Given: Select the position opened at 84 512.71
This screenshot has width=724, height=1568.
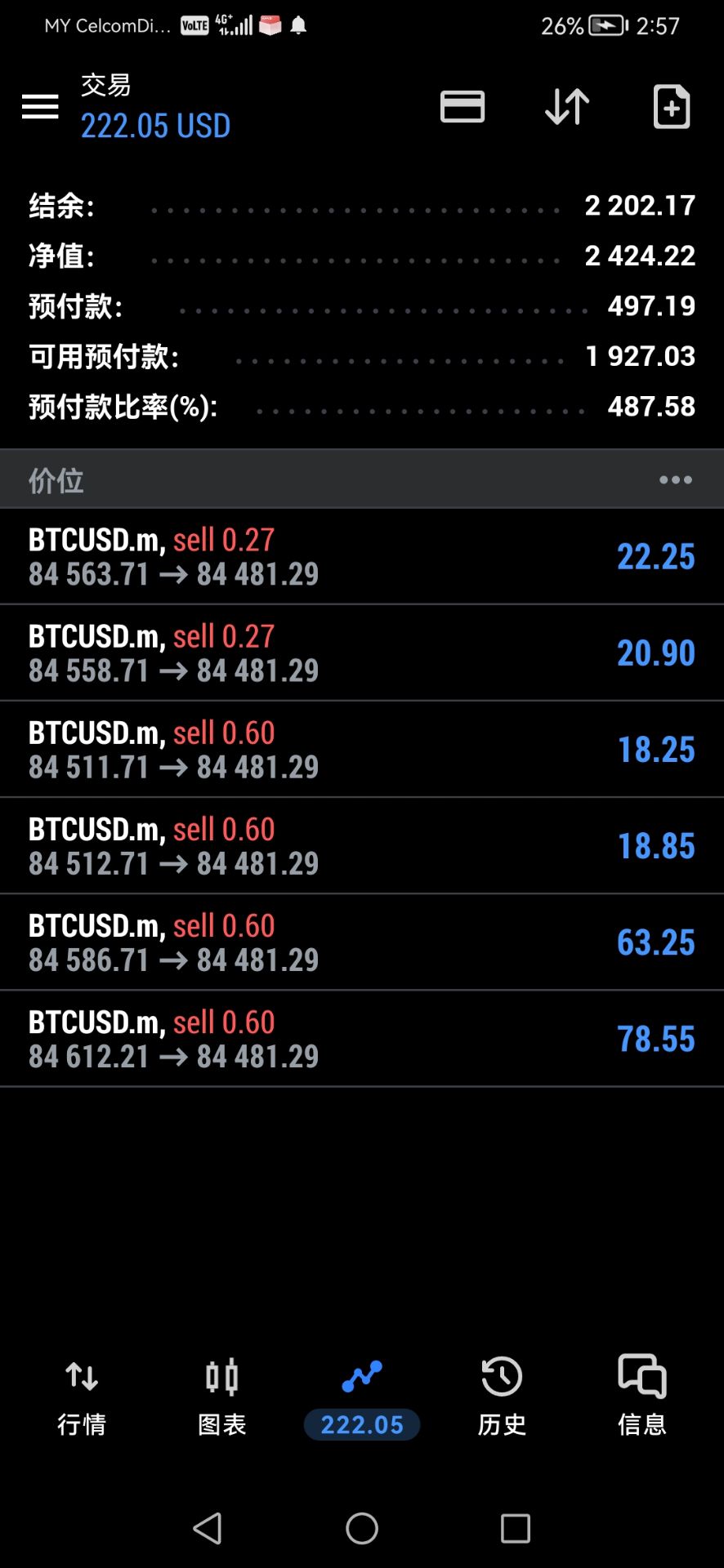Looking at the screenshot, I should [362, 845].
